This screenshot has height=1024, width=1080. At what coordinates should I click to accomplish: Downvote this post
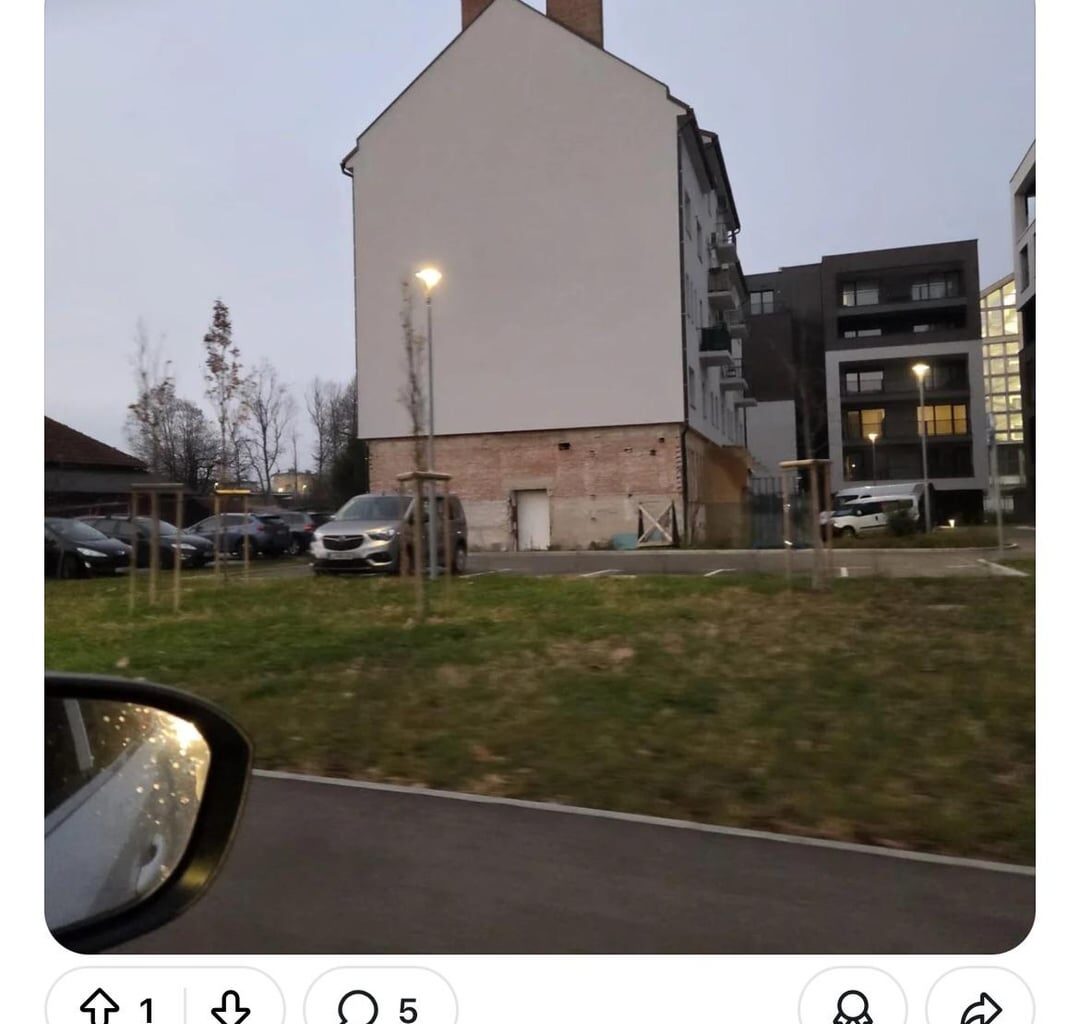(231, 1006)
